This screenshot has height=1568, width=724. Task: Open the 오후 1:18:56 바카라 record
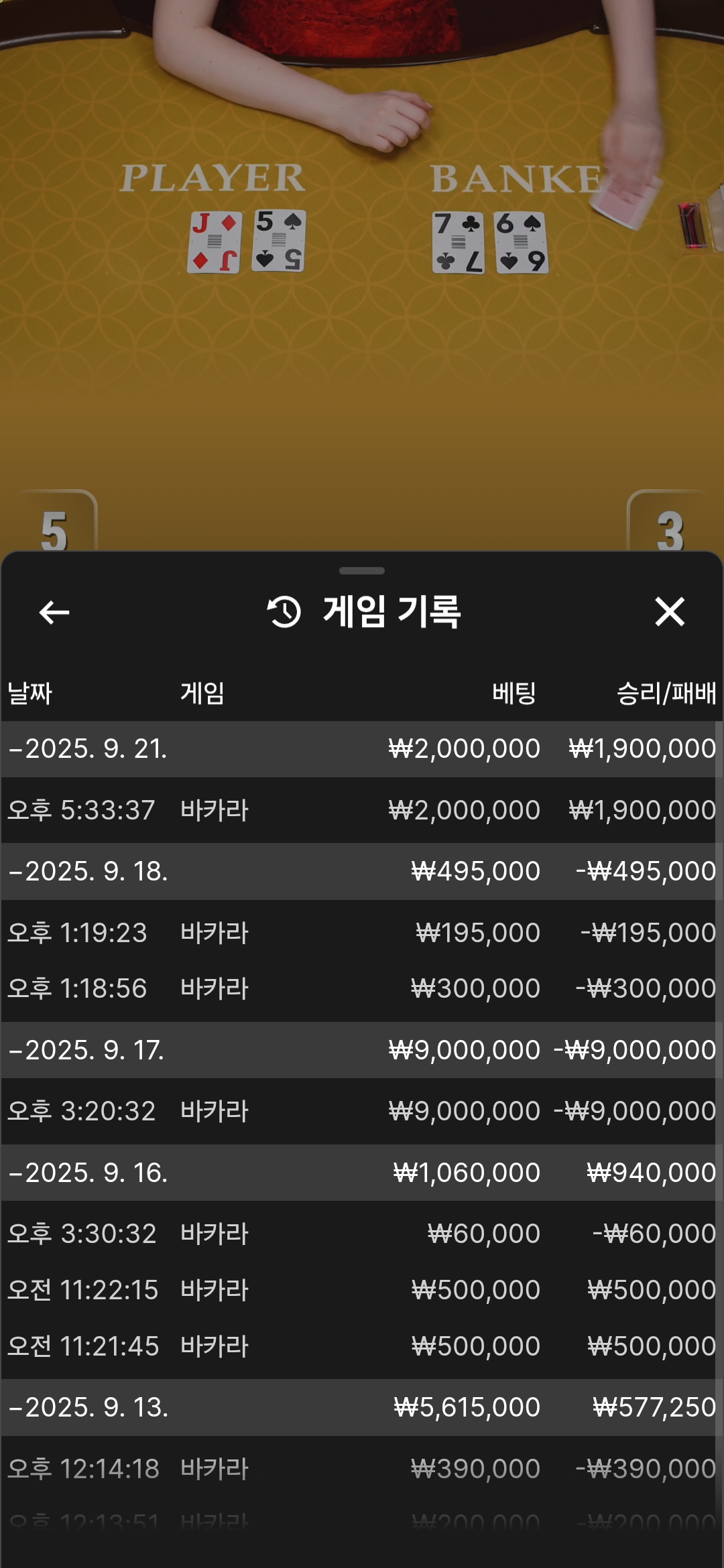point(359,988)
